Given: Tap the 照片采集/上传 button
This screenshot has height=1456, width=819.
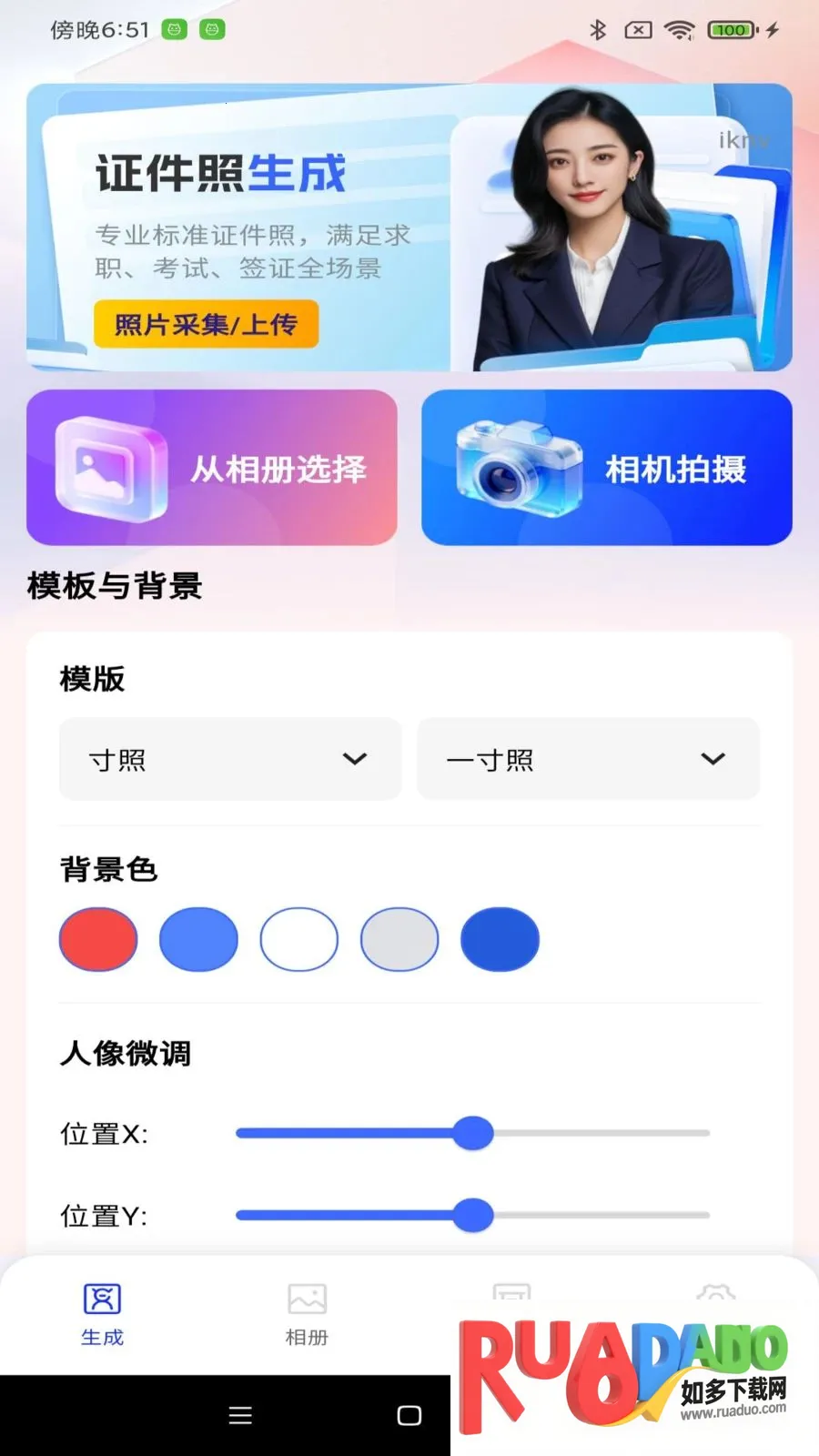Looking at the screenshot, I should coord(206,324).
